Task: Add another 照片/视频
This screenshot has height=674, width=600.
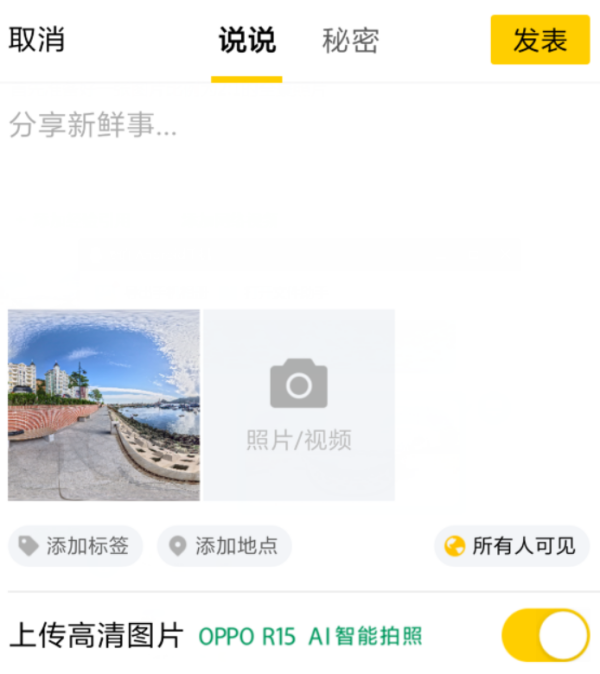Action: [x=299, y=404]
